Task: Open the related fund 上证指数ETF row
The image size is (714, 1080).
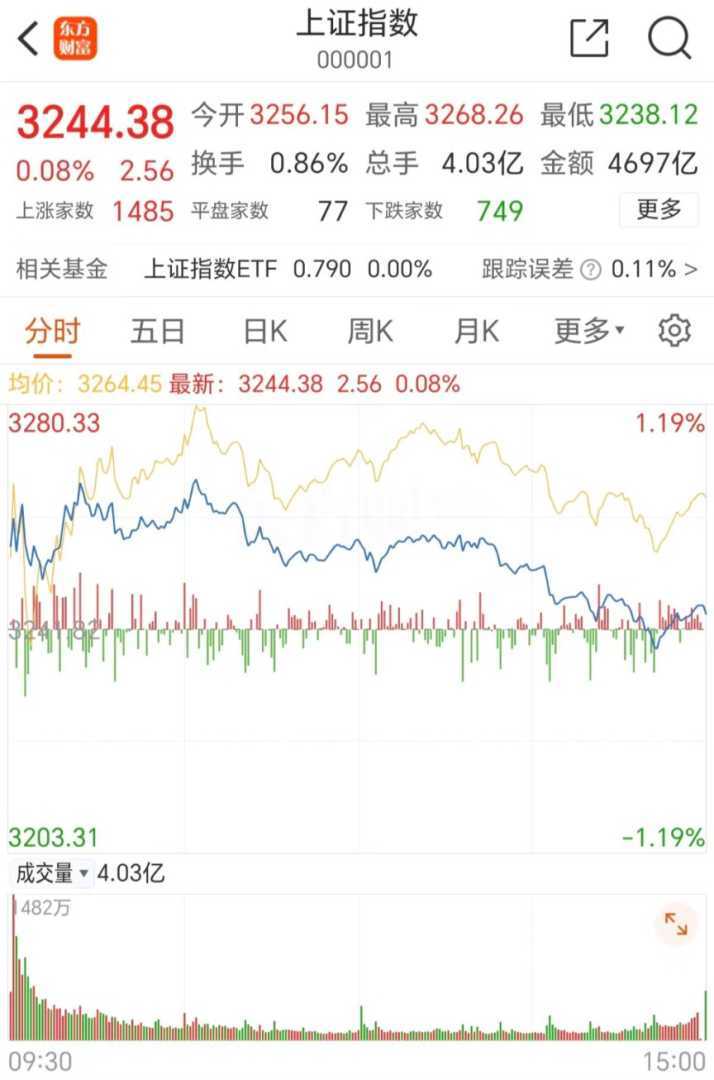Action: click(x=356, y=269)
